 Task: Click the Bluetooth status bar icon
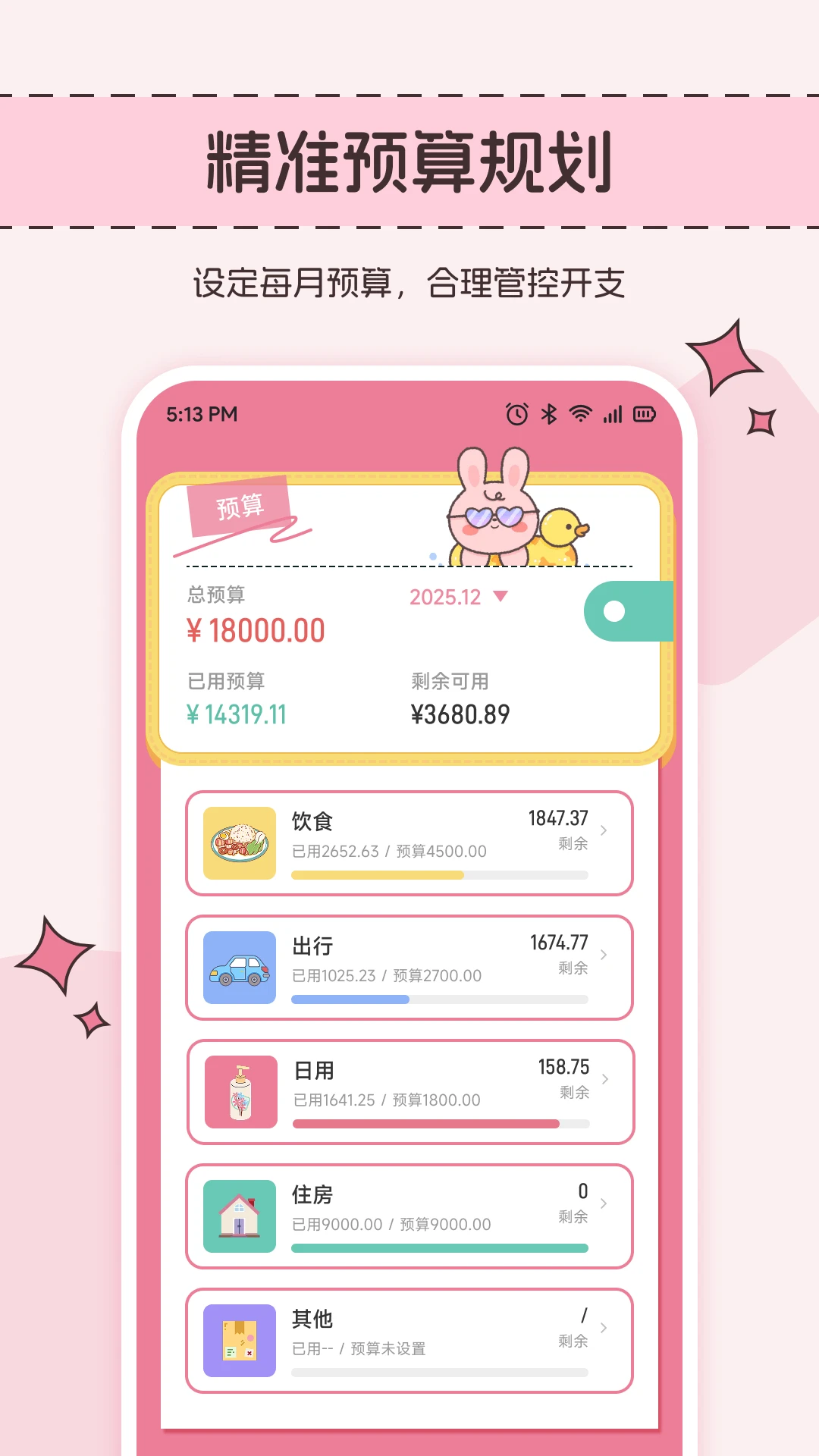[548, 414]
